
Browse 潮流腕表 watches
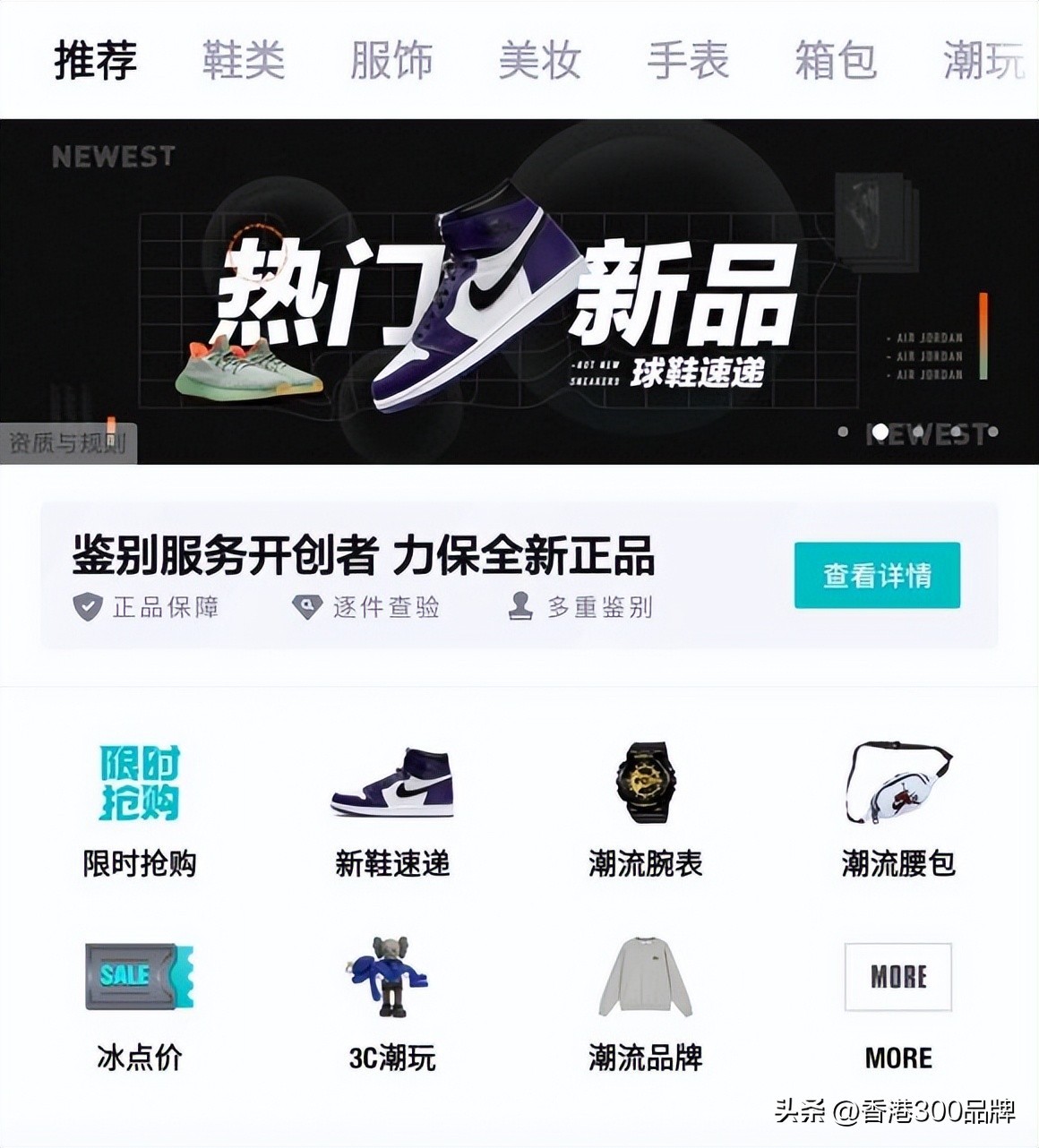[x=645, y=808]
